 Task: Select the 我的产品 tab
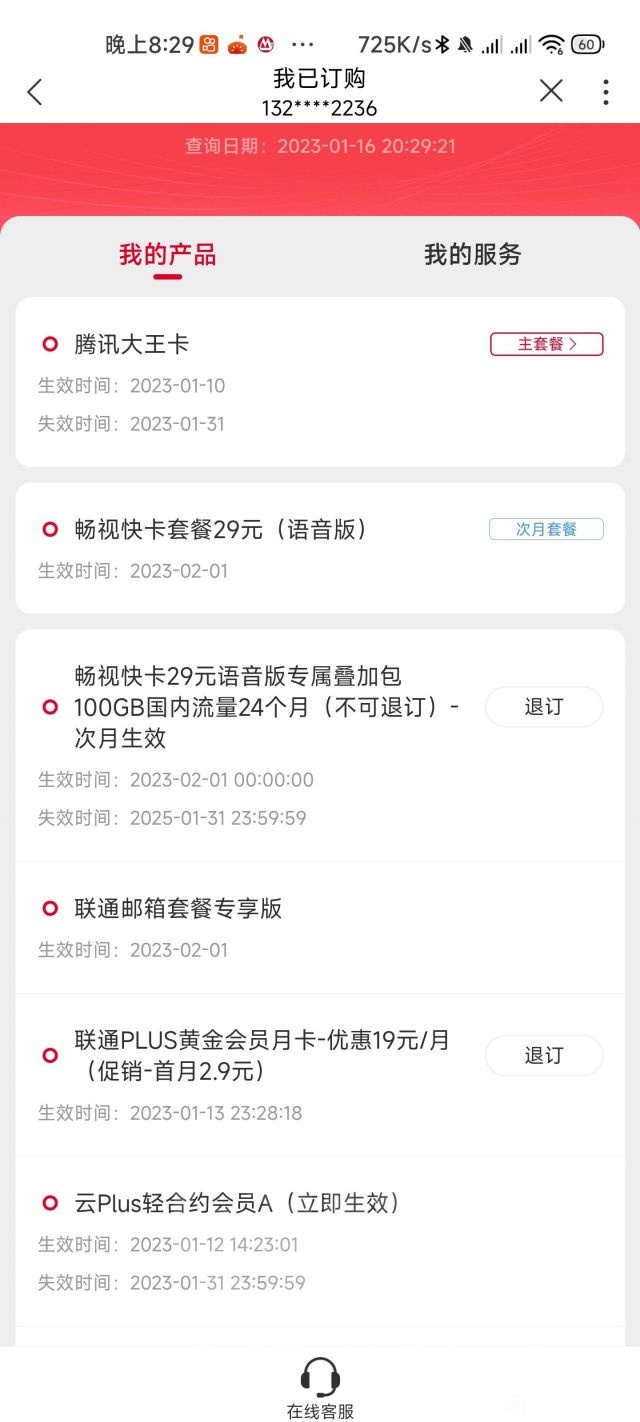point(167,254)
